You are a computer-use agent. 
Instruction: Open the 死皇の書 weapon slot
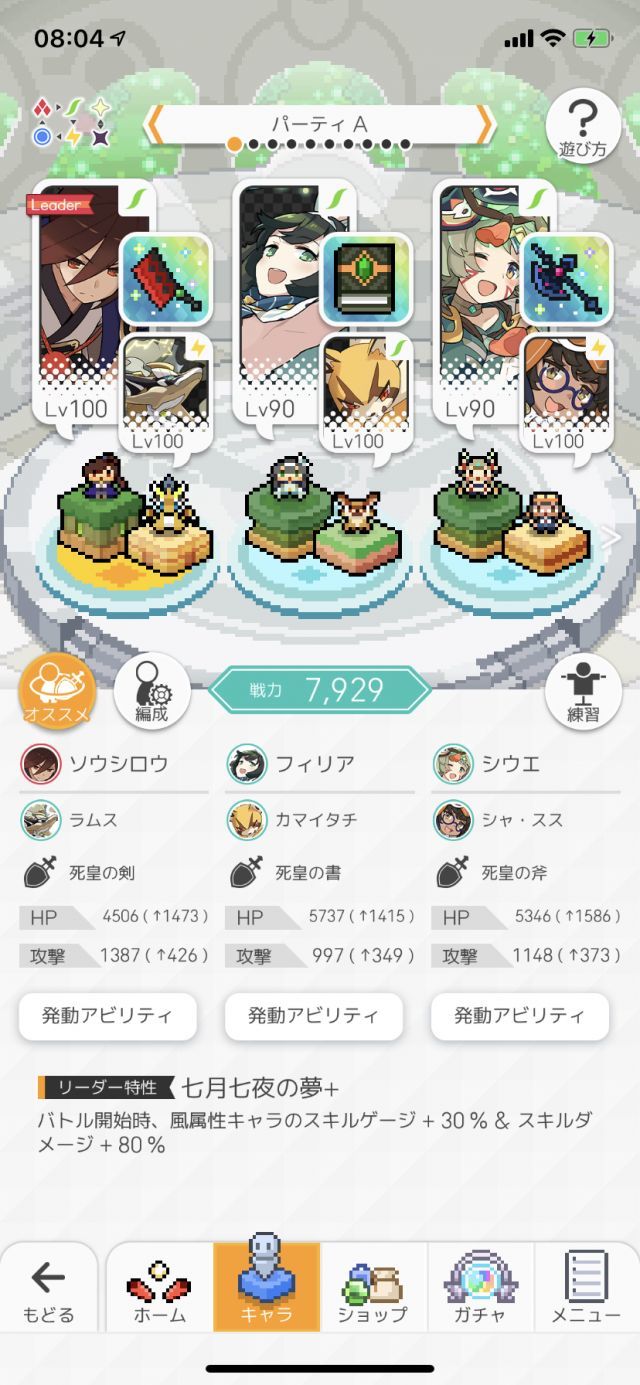coord(366,279)
